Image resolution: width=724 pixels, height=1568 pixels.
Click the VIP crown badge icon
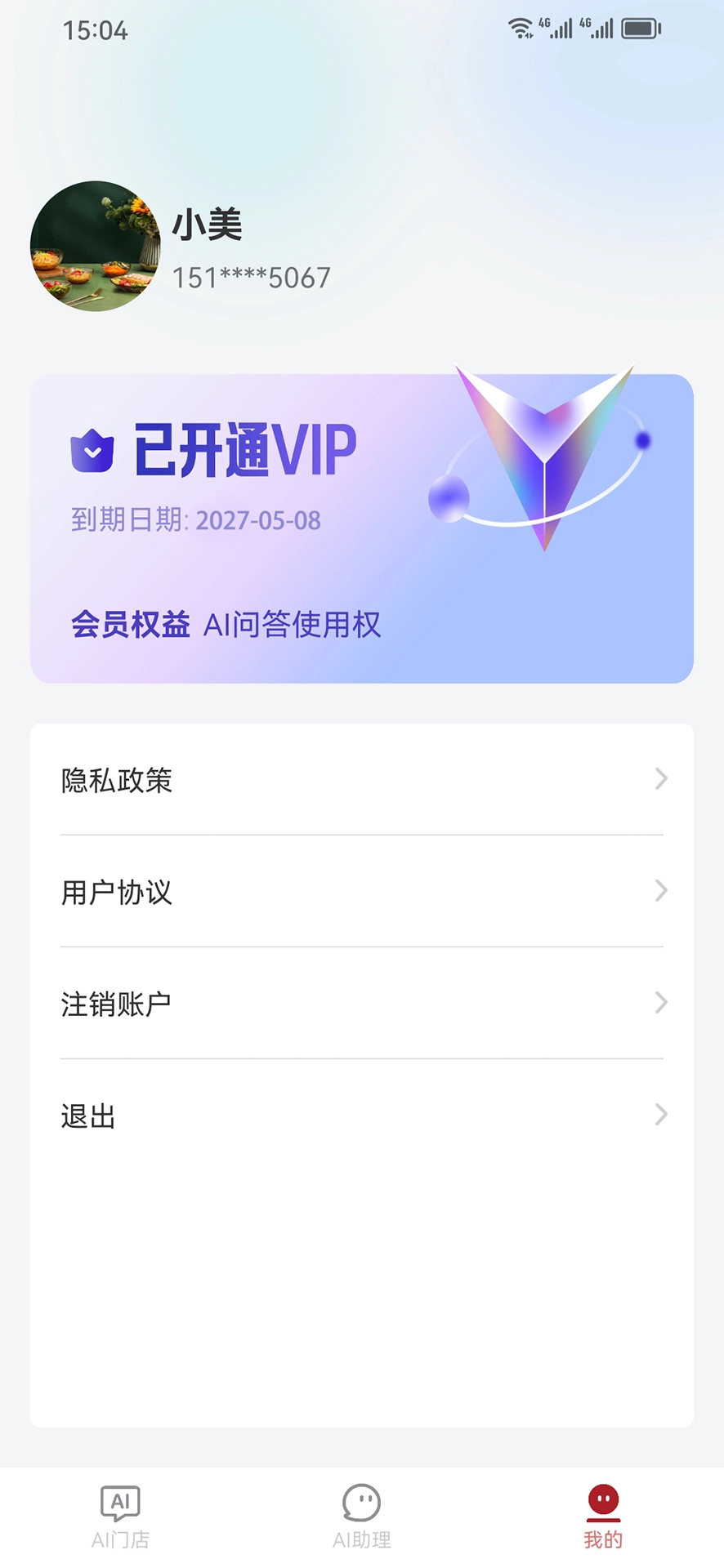point(93,448)
